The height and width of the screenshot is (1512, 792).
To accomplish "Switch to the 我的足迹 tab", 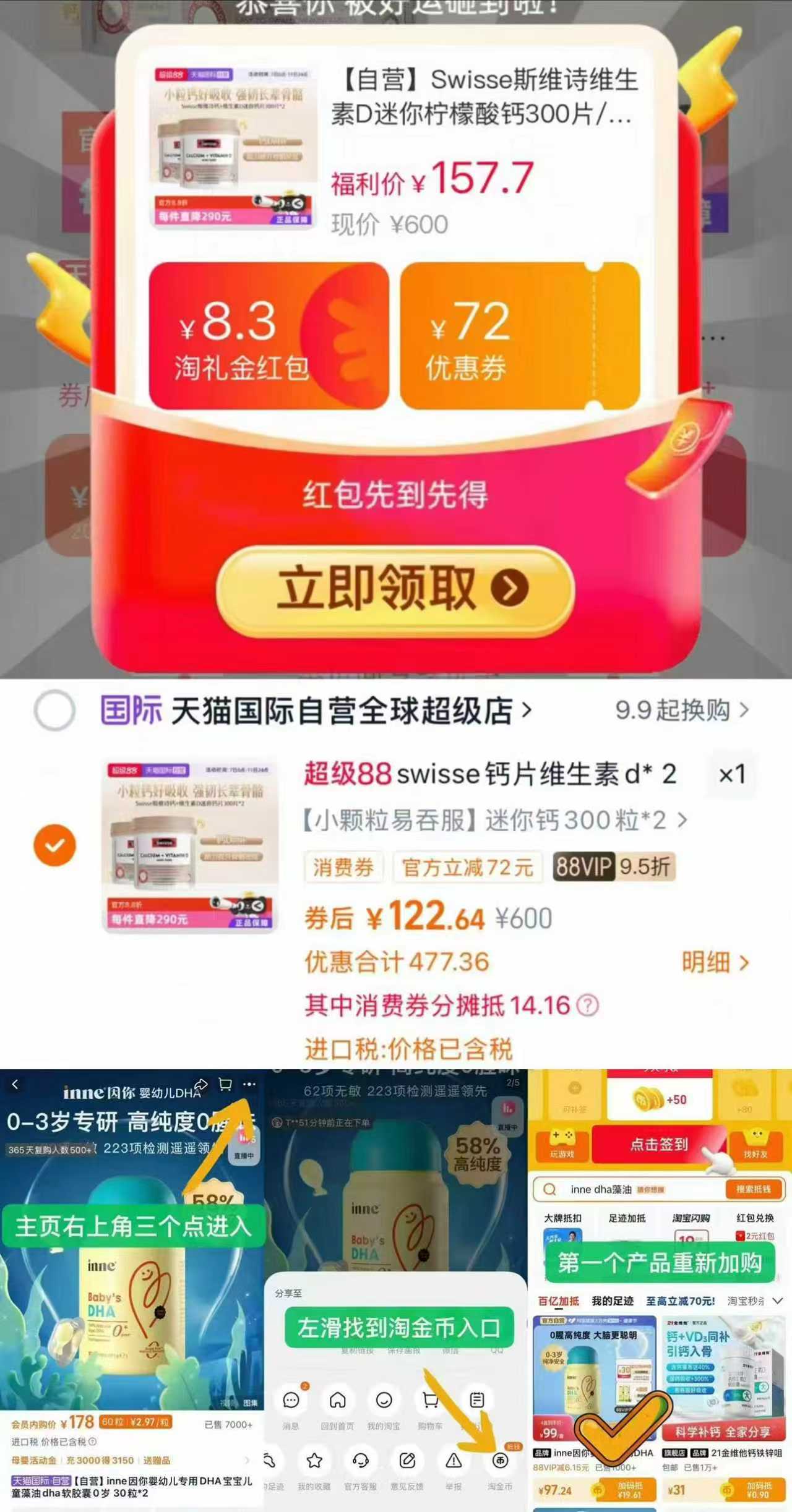I will [613, 1301].
